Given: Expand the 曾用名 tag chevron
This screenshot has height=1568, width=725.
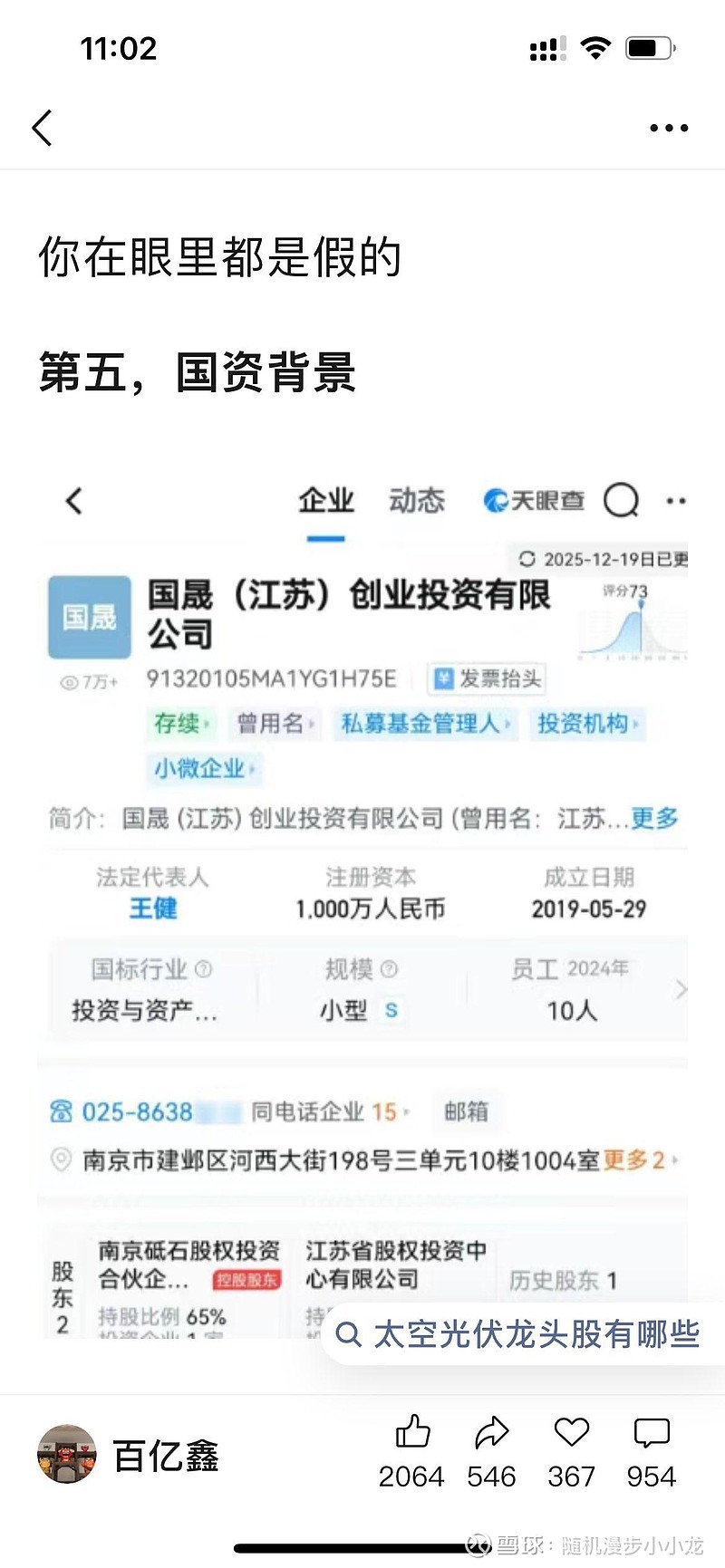Looking at the screenshot, I should click(x=310, y=724).
